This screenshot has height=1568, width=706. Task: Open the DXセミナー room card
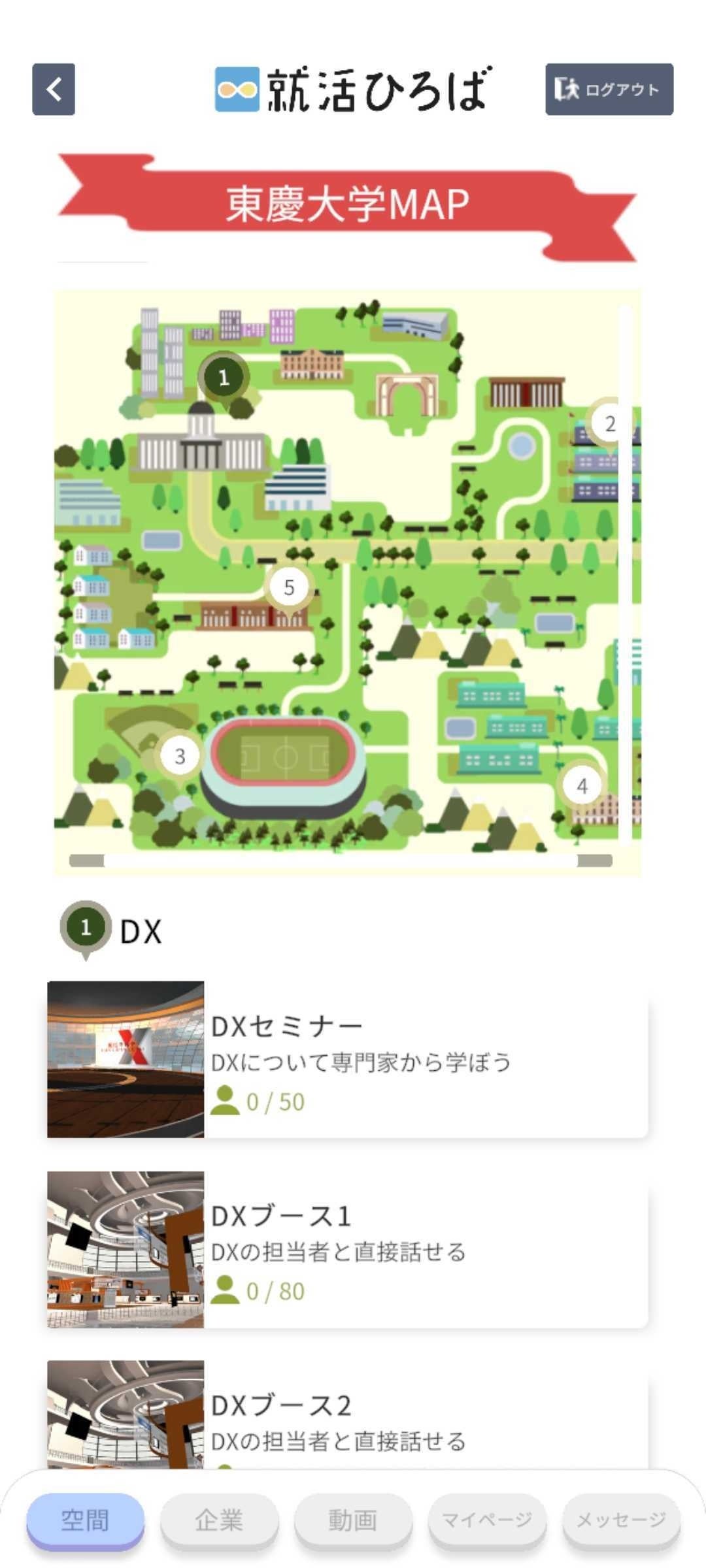pyautogui.click(x=347, y=1059)
